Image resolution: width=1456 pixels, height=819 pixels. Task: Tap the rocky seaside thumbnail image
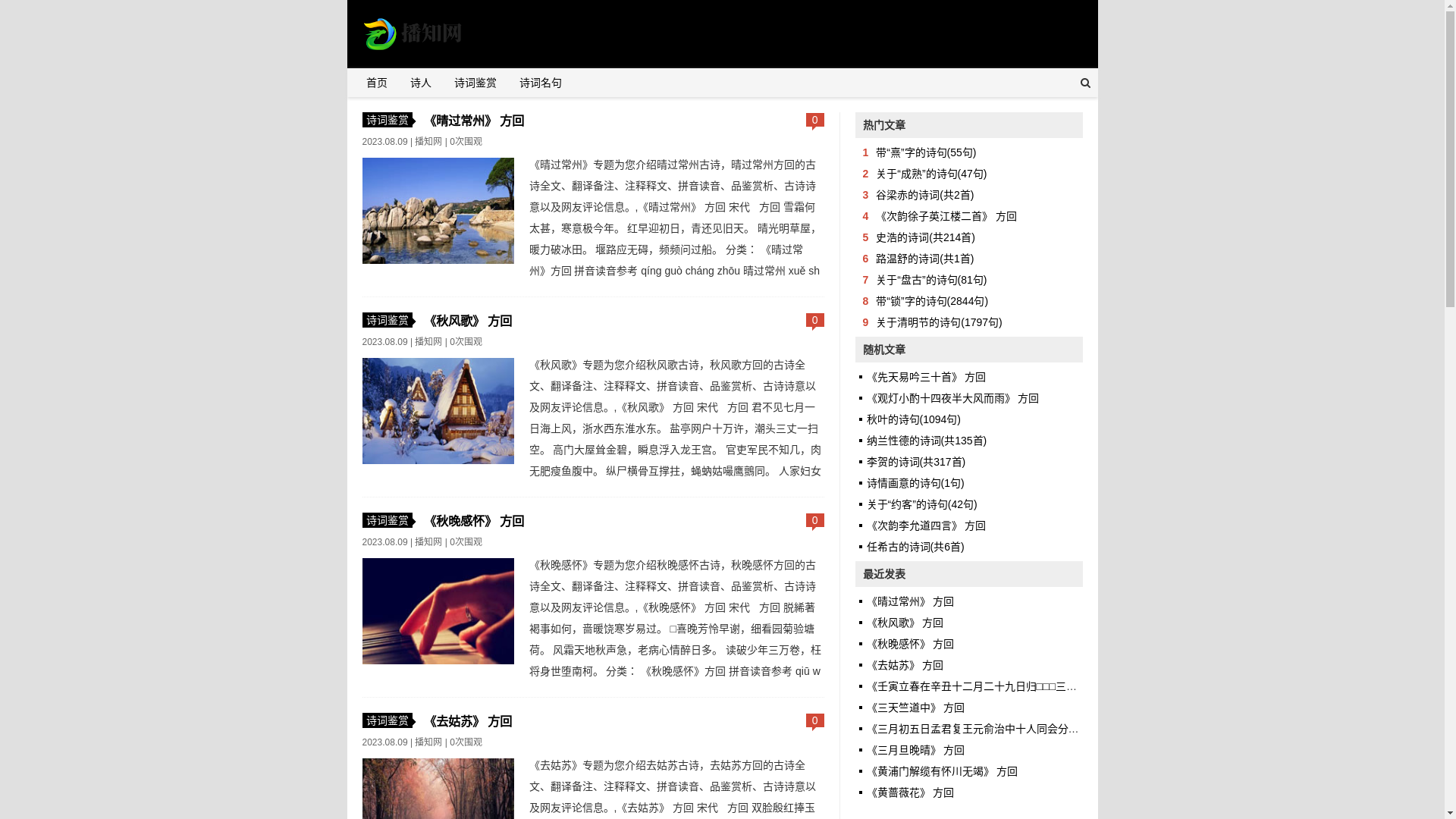point(438,211)
